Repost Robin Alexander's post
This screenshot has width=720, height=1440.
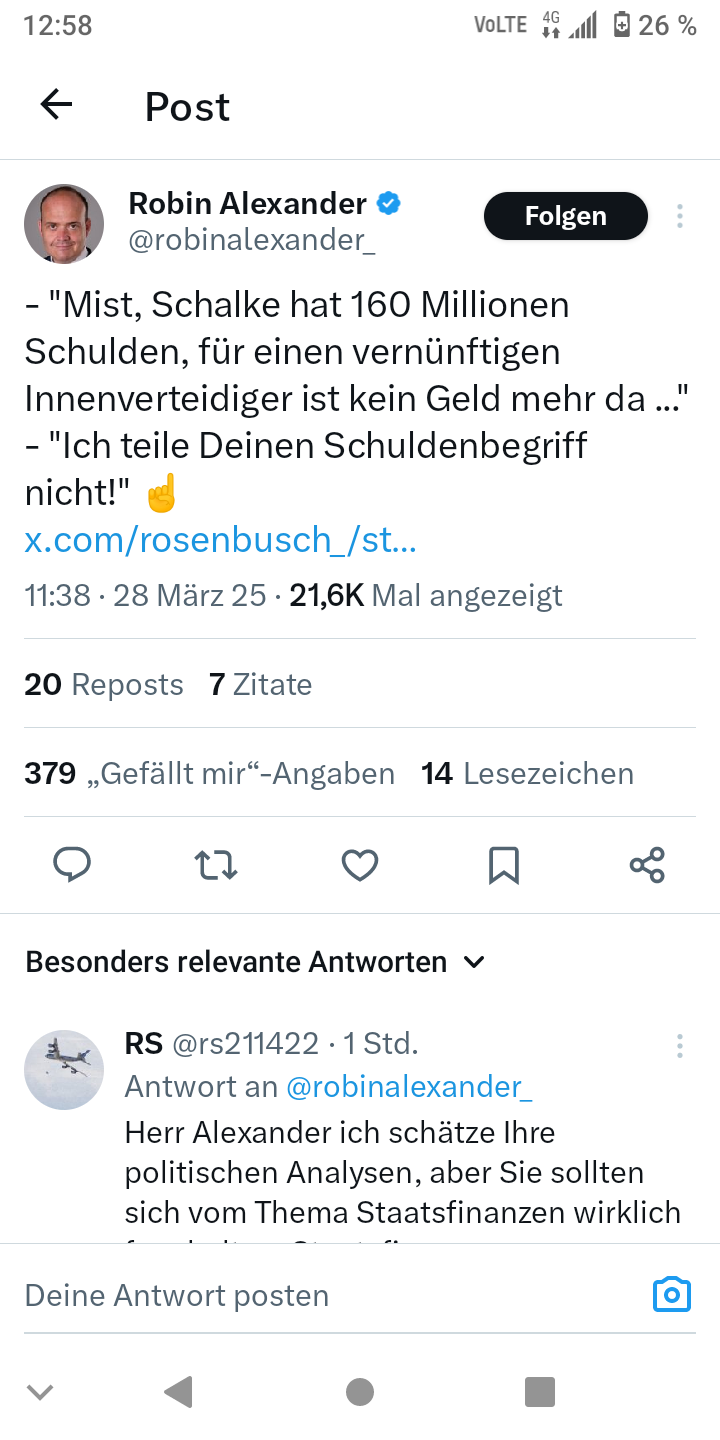coord(216,865)
